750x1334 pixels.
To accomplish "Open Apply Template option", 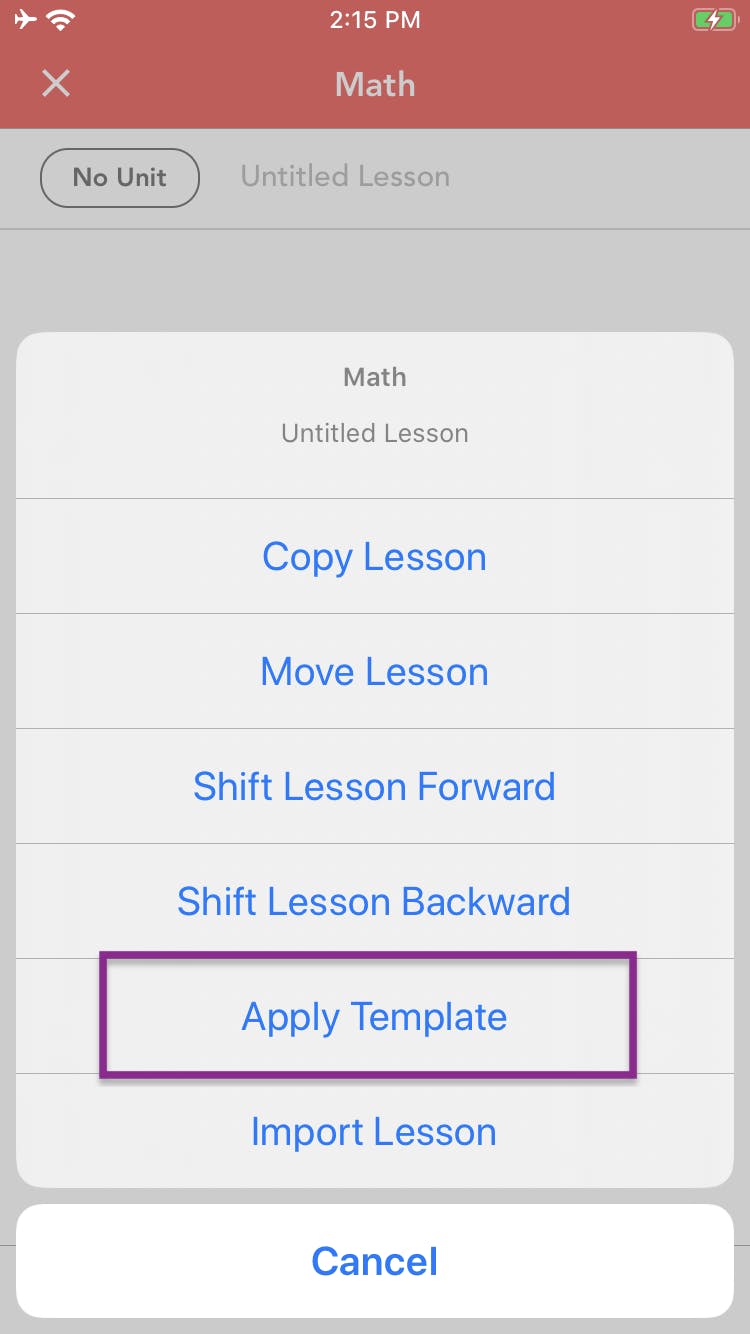I will click(374, 1016).
